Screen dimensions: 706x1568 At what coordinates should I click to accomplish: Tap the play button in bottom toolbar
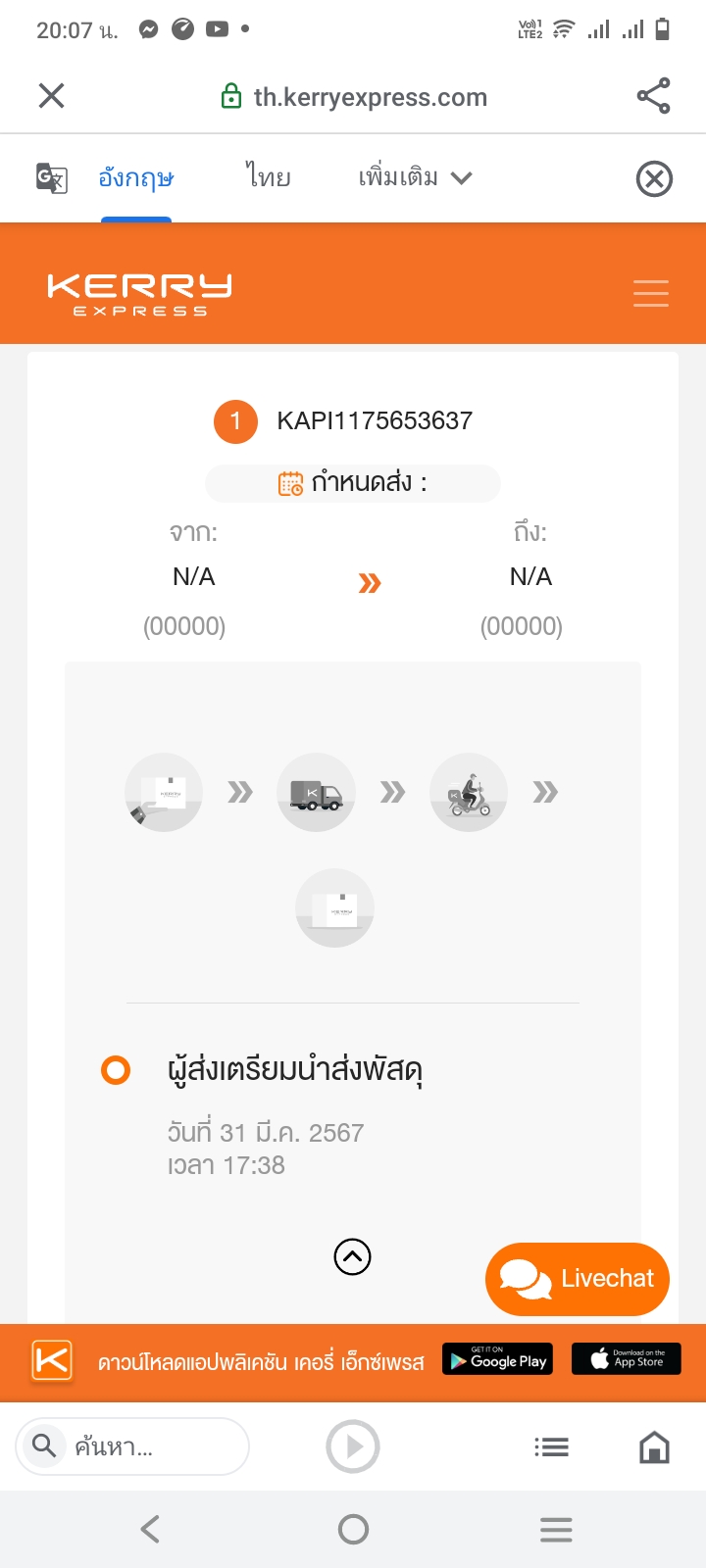tap(352, 1446)
